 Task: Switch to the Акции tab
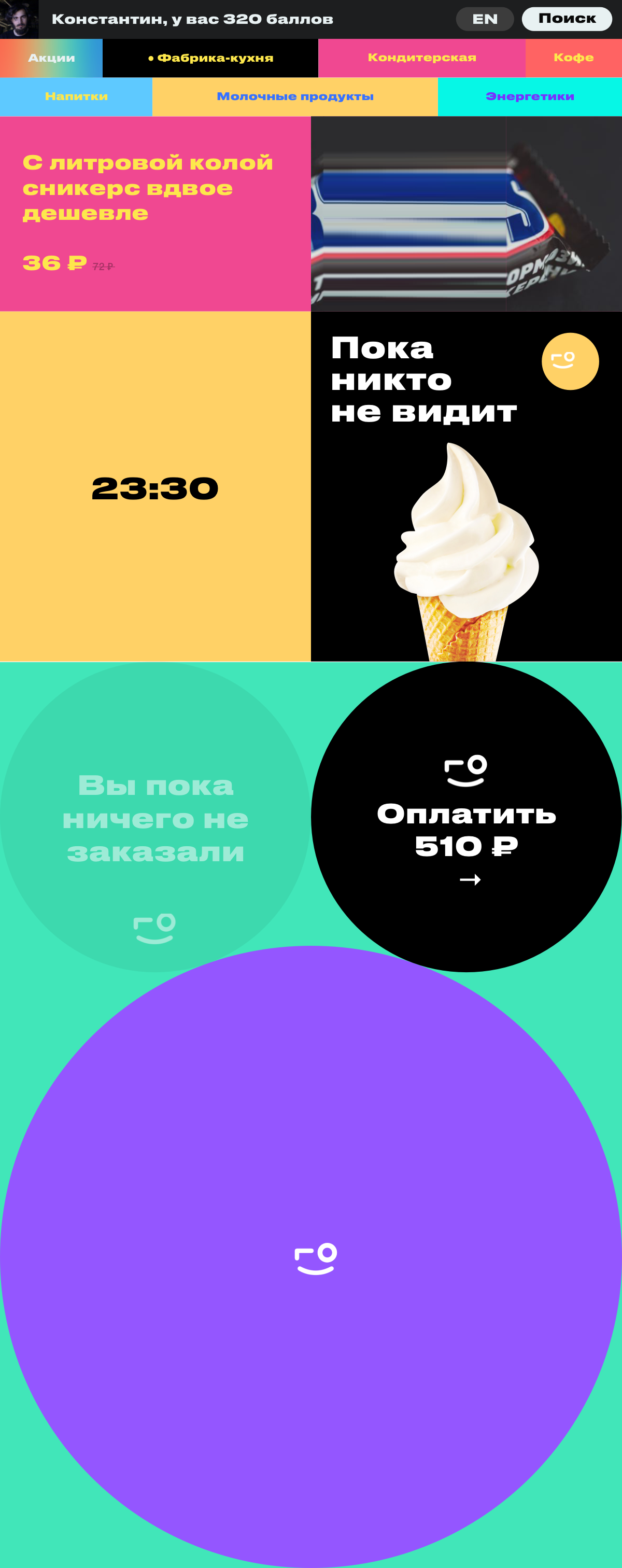51,58
